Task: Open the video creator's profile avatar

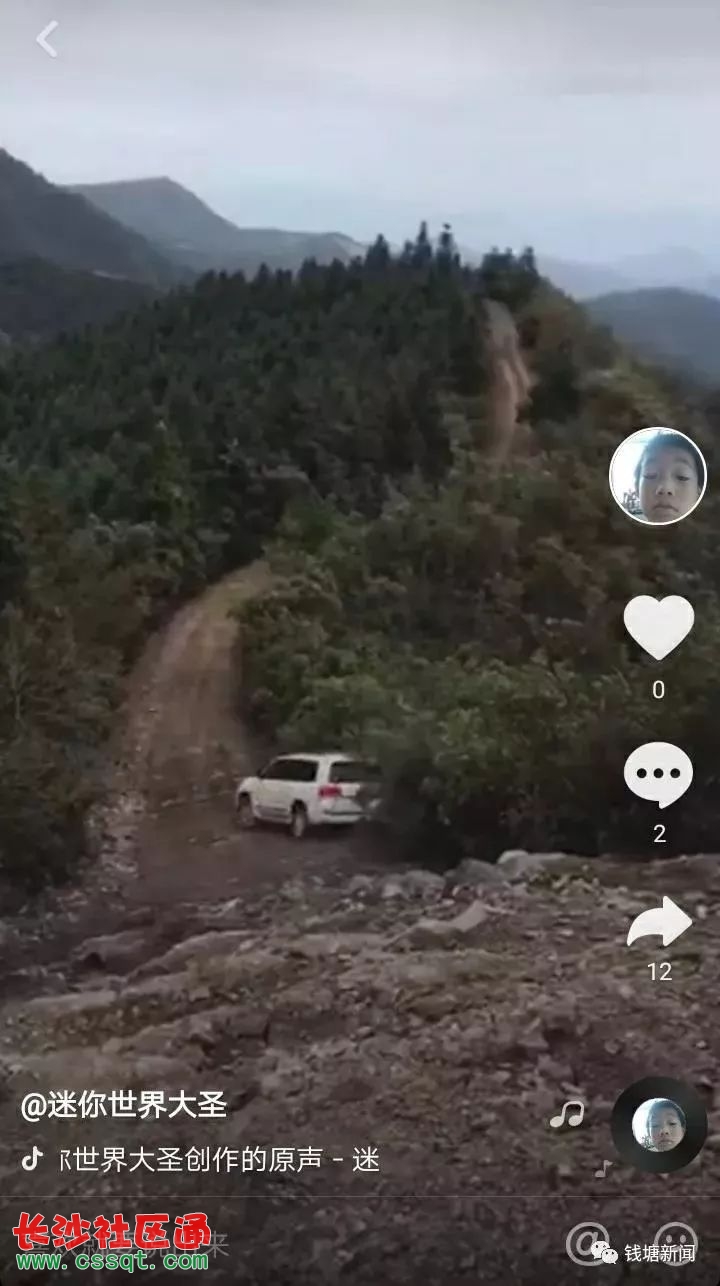Action: (x=657, y=476)
